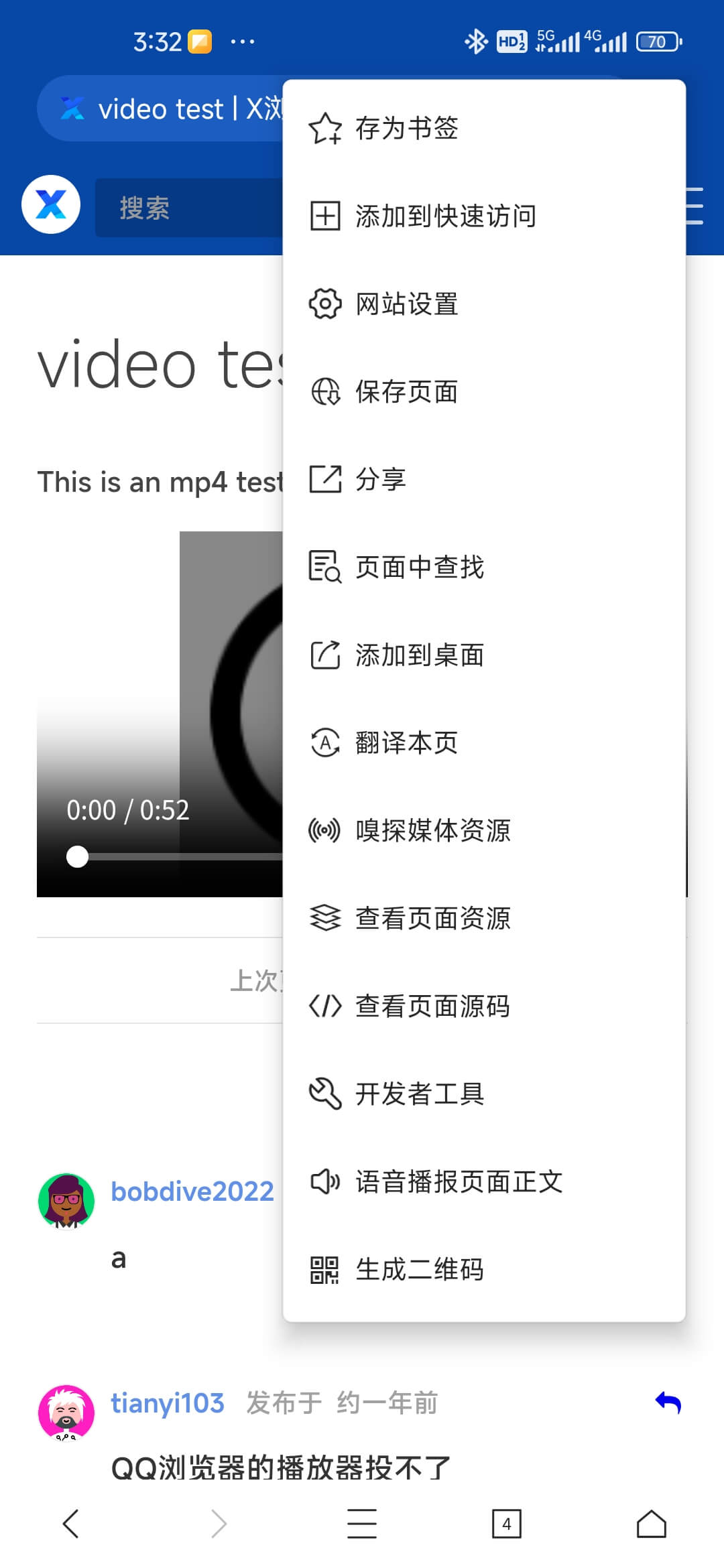Select 翻译本页 to translate the page
Screen dimensions: 724x1568
point(406,742)
